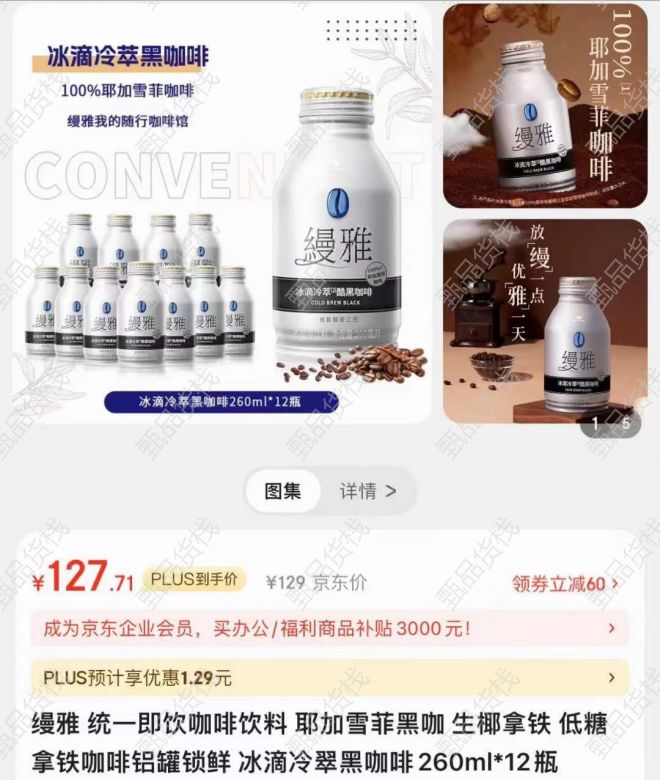Switch to the 详情 tab
The image size is (660, 780).
(x=367, y=491)
